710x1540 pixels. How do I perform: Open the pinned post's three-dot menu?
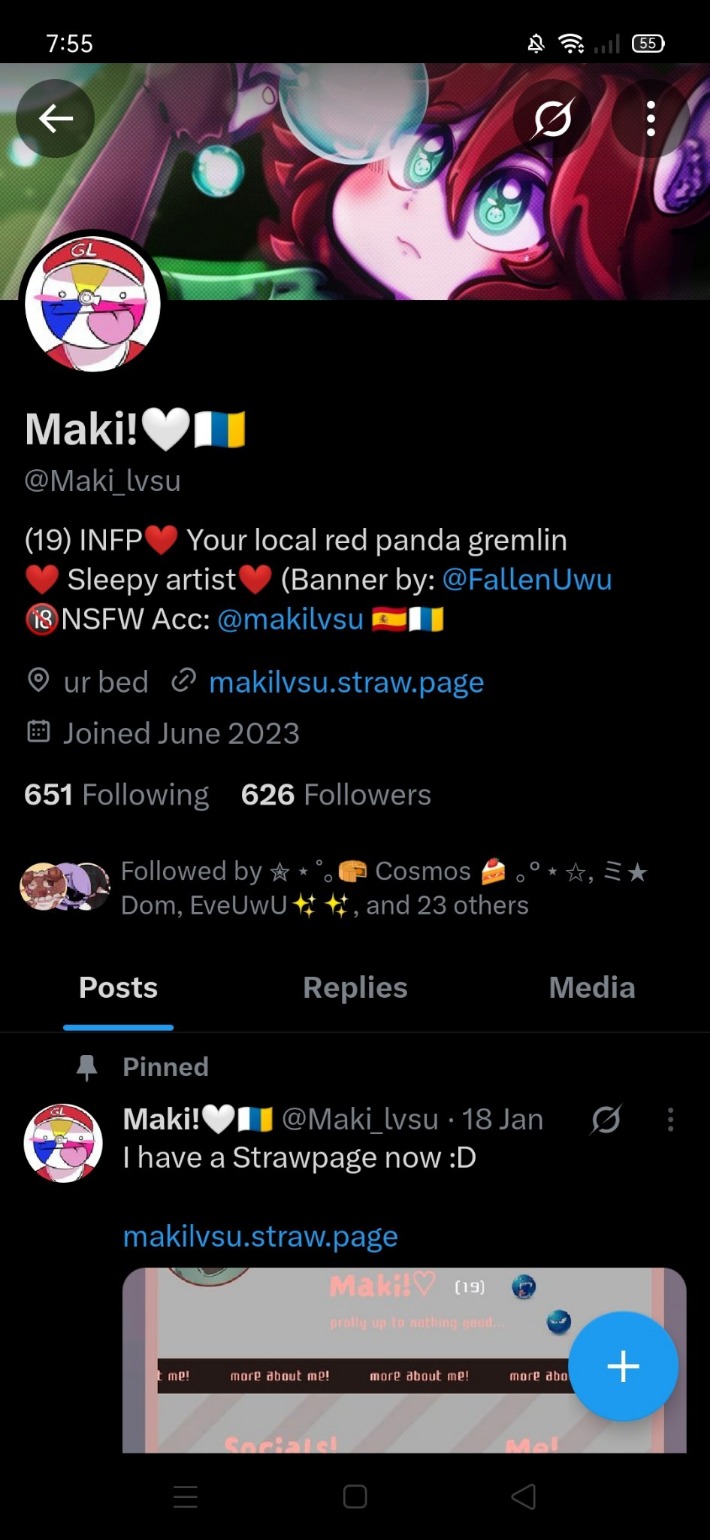point(670,1120)
